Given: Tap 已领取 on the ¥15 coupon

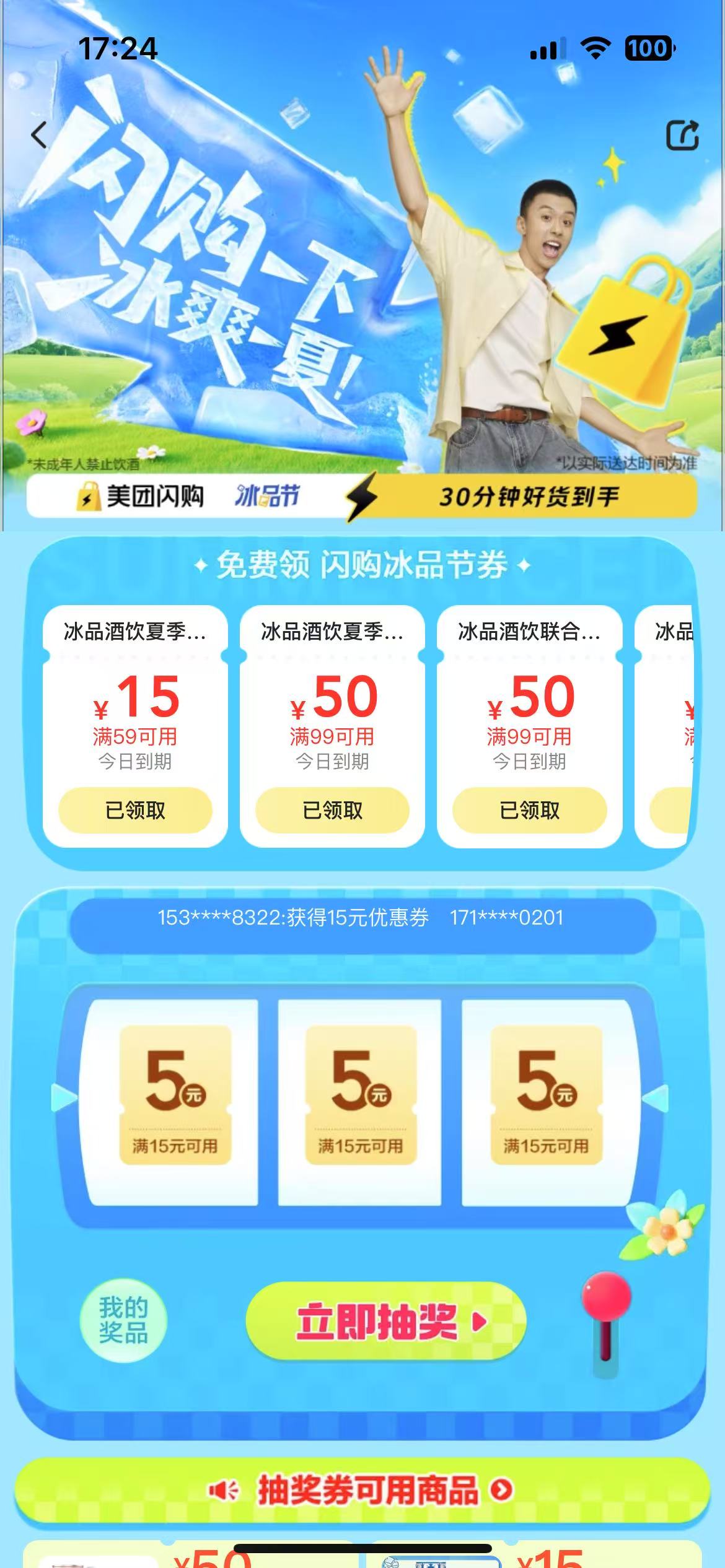Looking at the screenshot, I should [135, 810].
